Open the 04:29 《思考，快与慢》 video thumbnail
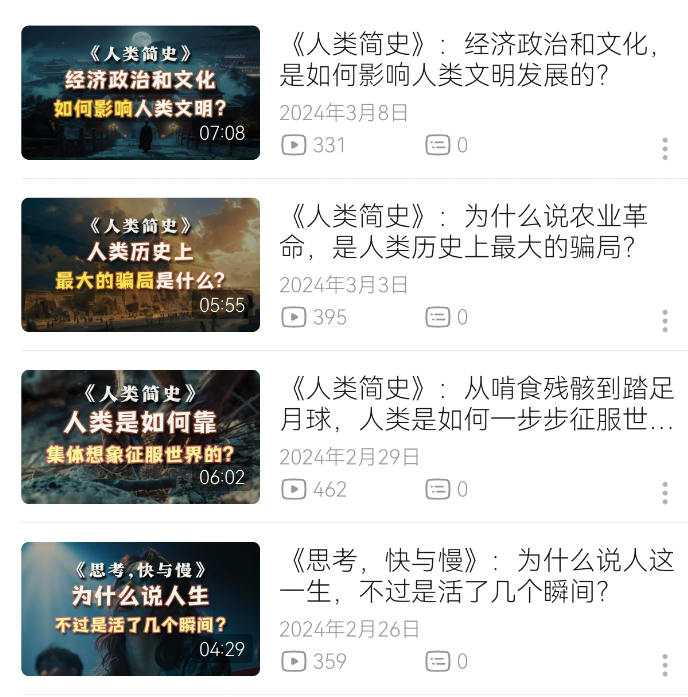 click(x=140, y=609)
